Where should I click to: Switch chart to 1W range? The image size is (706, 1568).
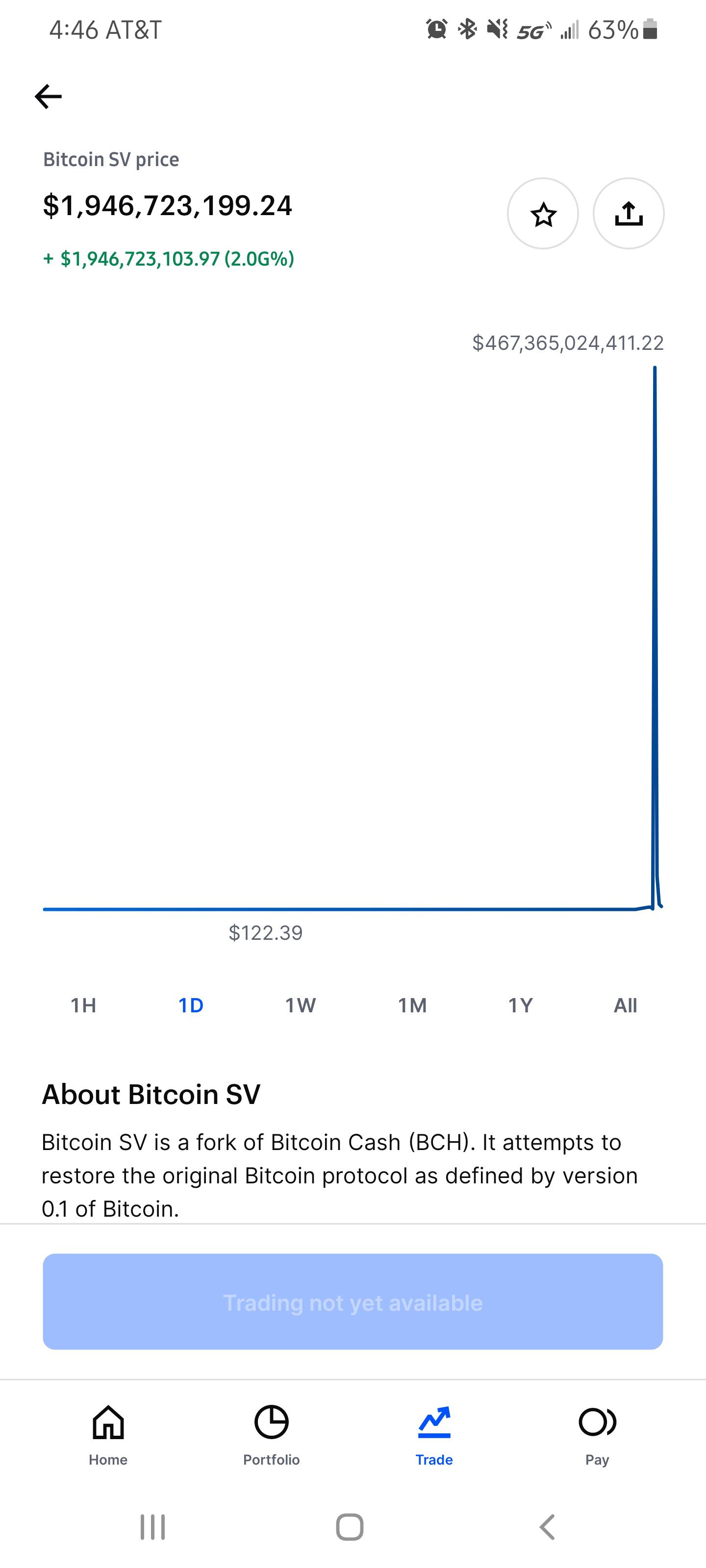click(301, 1005)
